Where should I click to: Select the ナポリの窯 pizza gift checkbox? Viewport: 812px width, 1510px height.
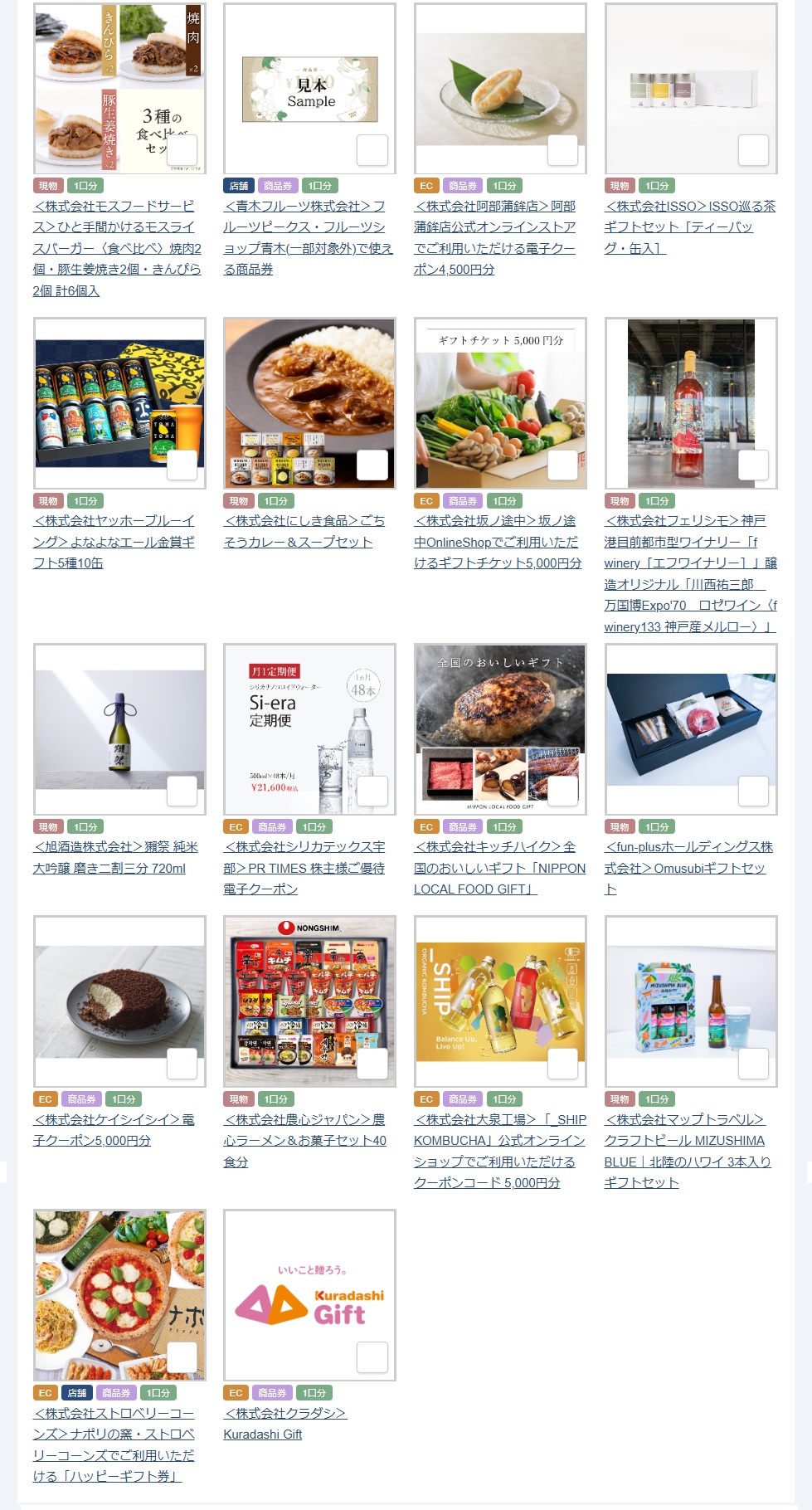click(182, 1357)
